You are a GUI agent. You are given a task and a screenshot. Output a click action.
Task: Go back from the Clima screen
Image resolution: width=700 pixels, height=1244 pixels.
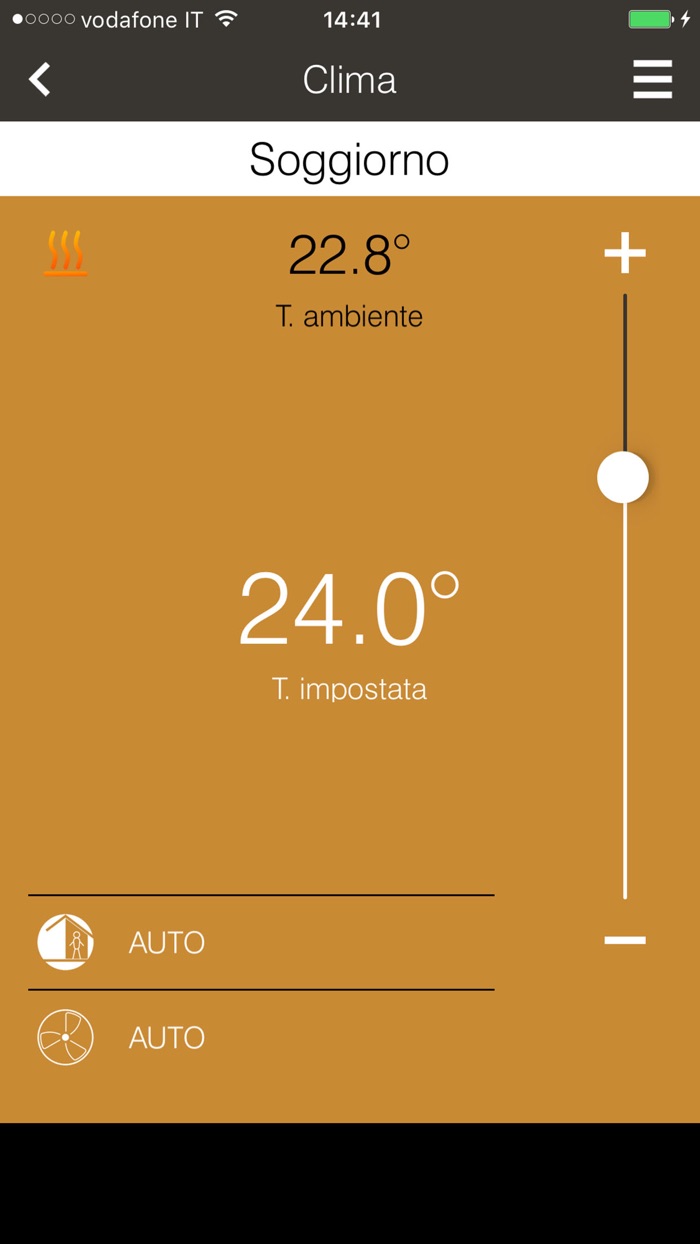tap(40, 79)
